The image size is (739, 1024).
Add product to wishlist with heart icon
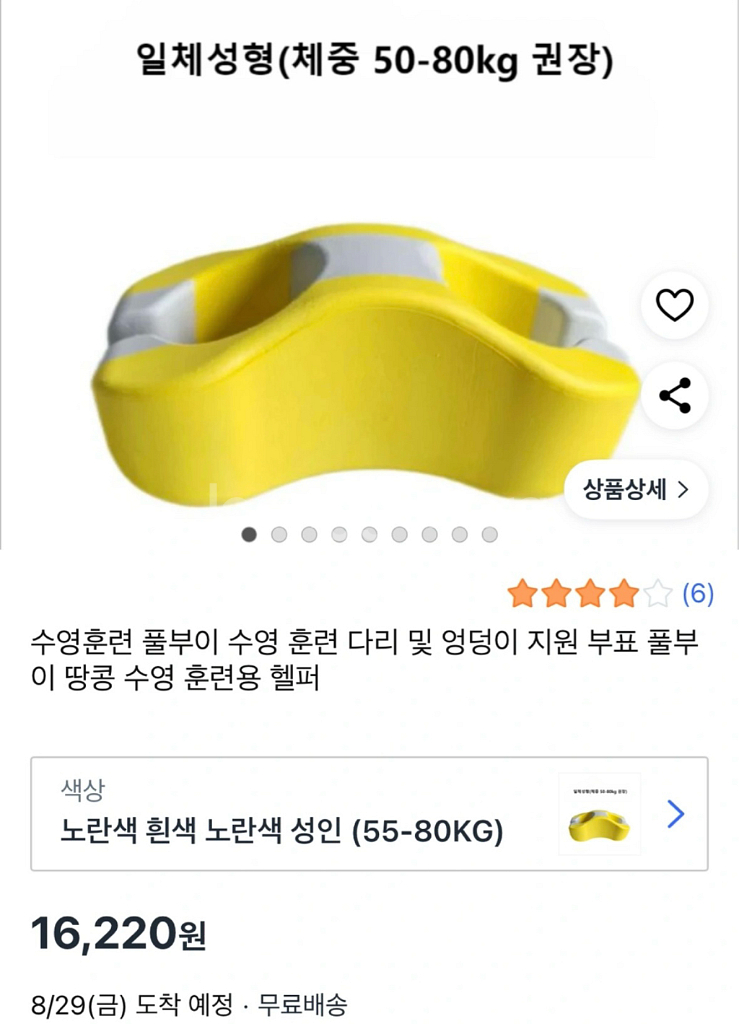pyautogui.click(x=675, y=305)
